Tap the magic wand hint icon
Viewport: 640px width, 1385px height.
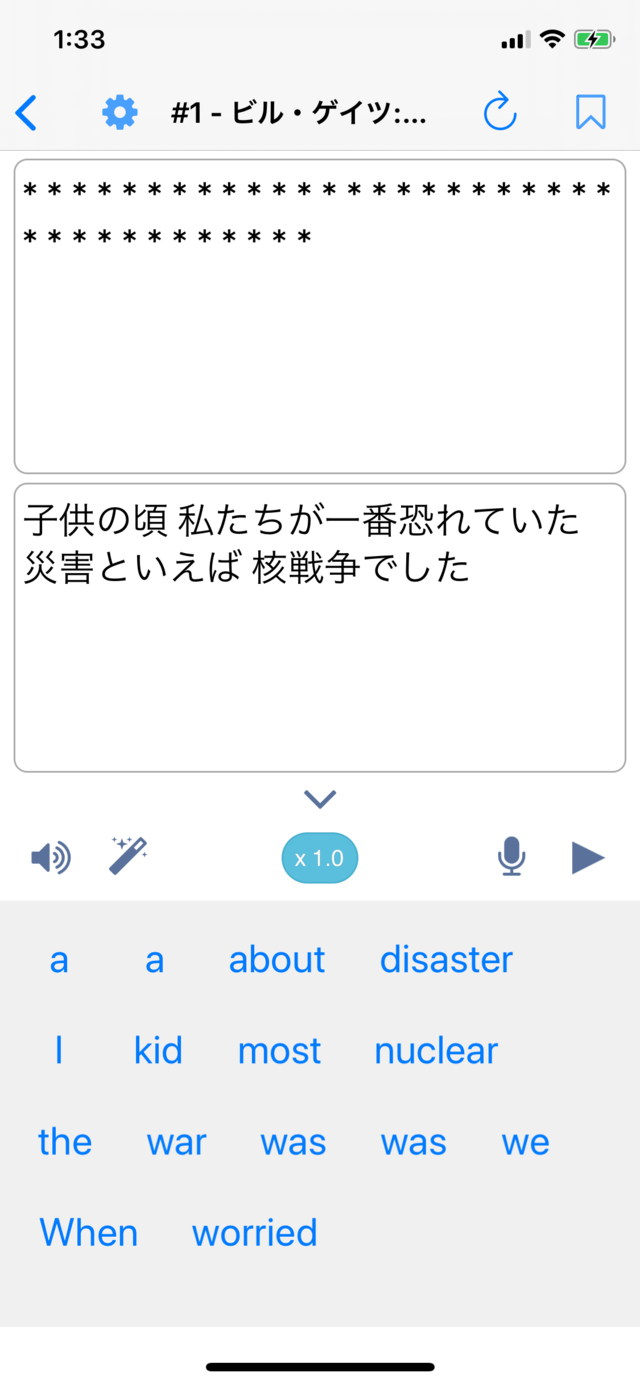128,857
